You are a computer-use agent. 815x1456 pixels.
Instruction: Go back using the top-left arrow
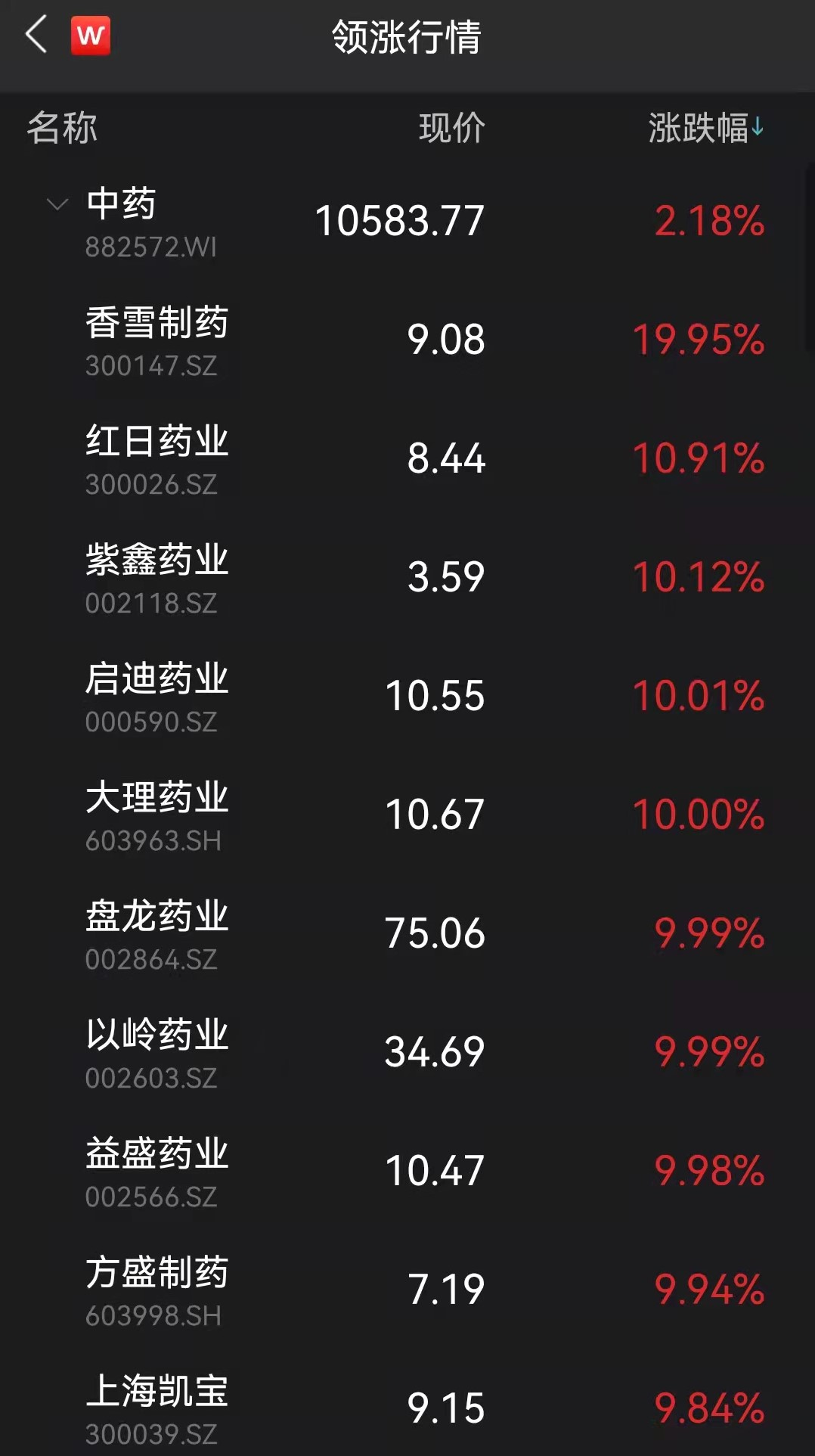[x=36, y=35]
